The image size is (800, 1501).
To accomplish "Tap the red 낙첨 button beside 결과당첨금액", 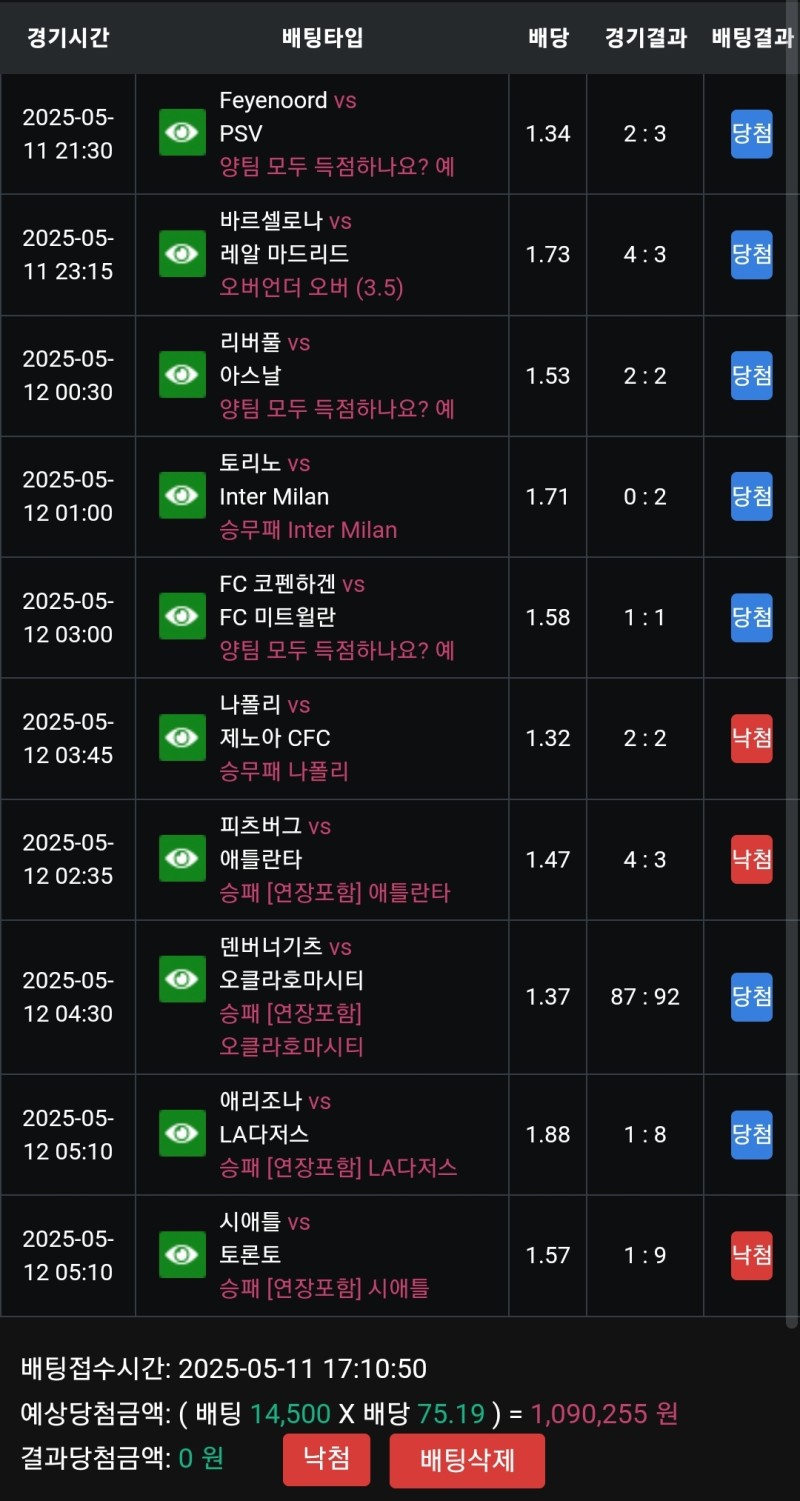I will (x=326, y=1459).
